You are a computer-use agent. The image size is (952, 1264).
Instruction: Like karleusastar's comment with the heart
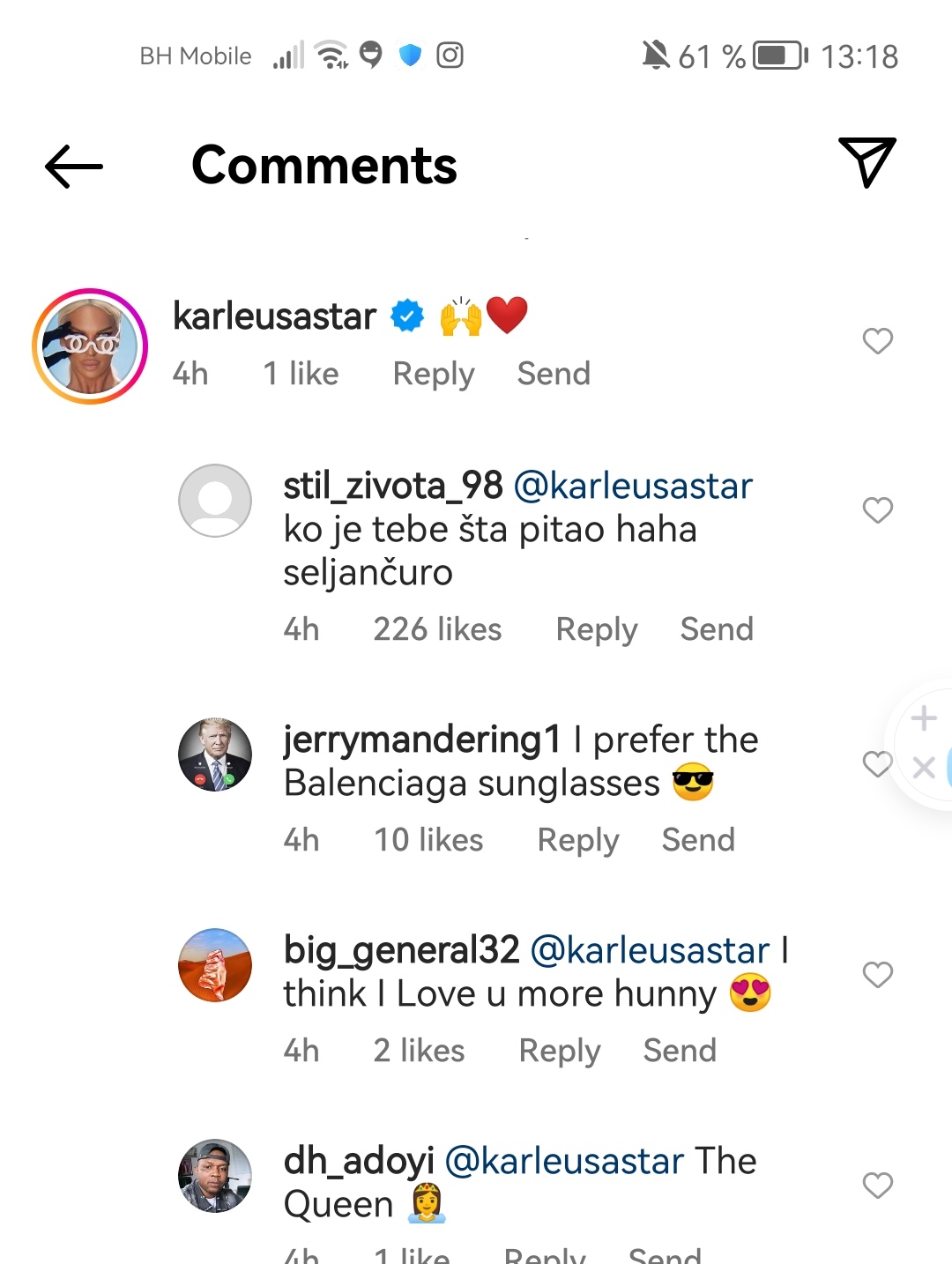(877, 341)
